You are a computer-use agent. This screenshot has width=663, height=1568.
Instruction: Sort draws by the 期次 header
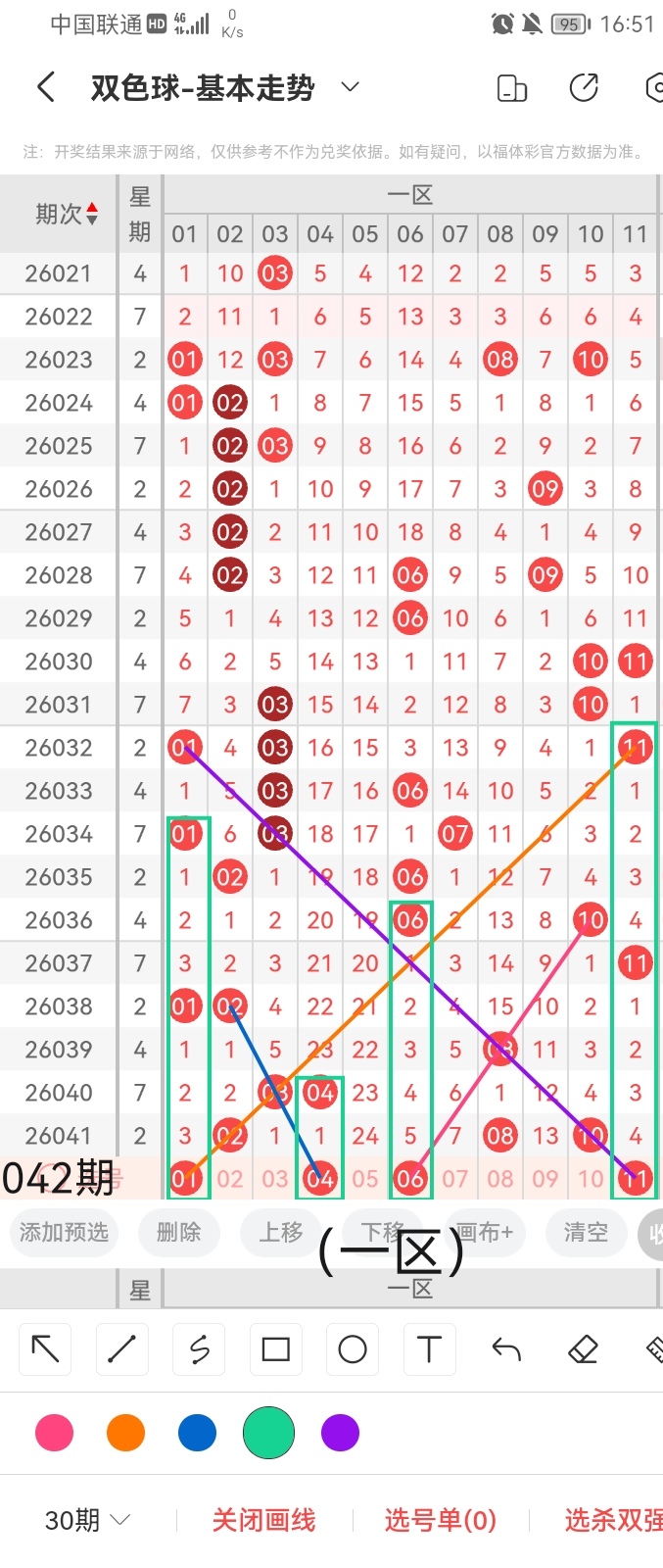click(x=66, y=214)
